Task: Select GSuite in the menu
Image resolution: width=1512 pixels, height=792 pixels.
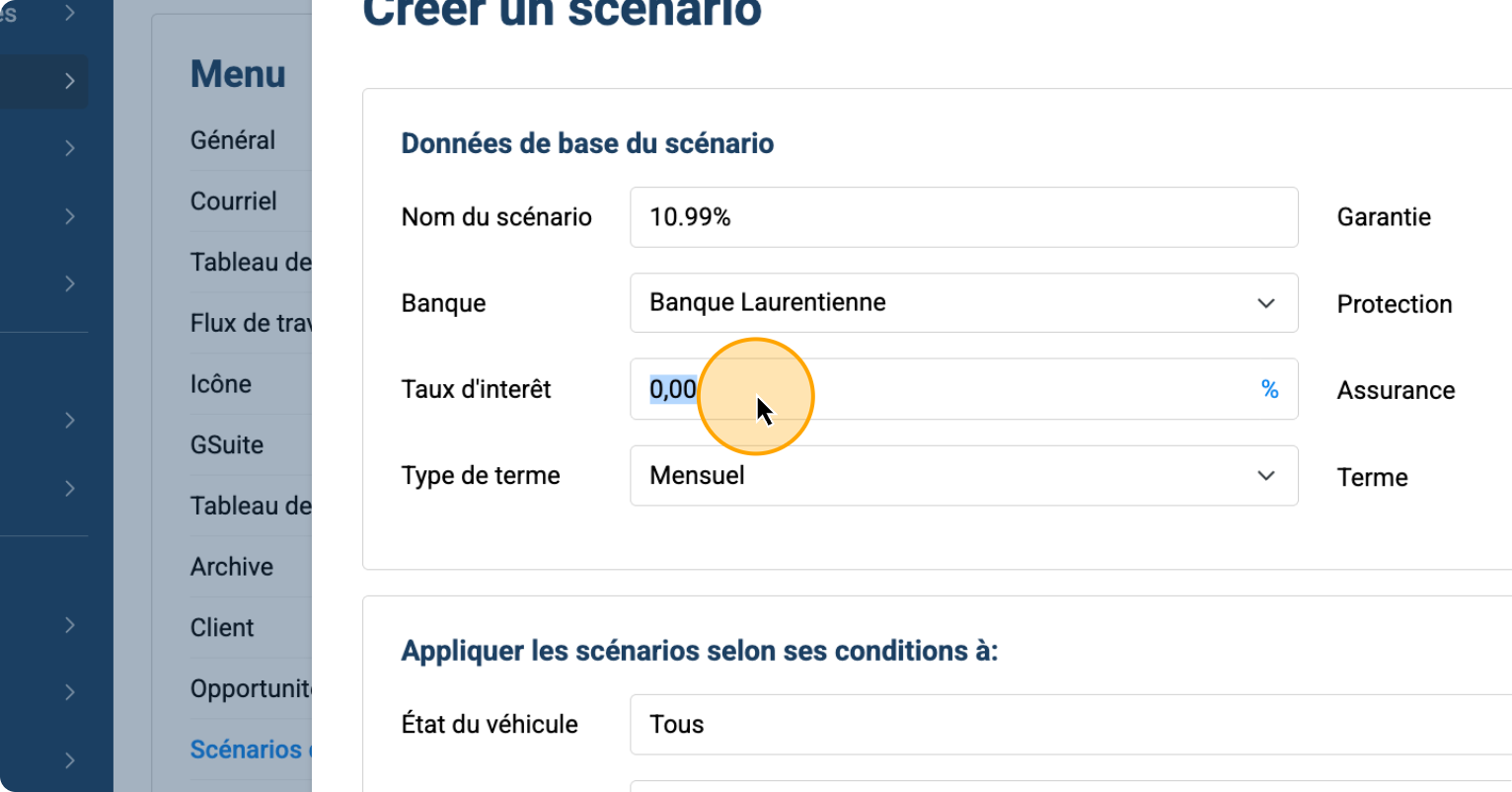Action: [227, 445]
